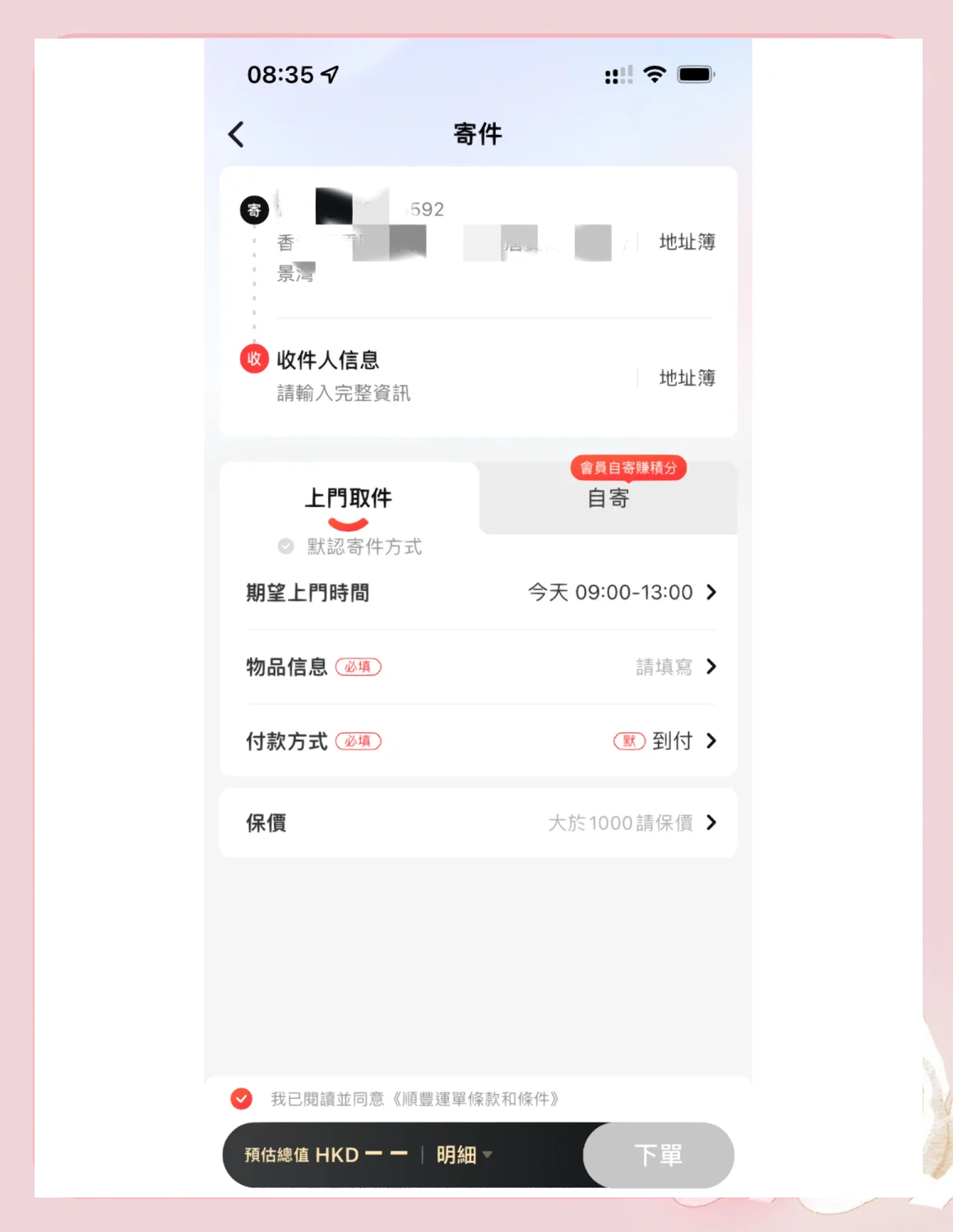Tap the black 寄 sender badge icon
The height and width of the screenshot is (1232, 953).
pos(254,210)
